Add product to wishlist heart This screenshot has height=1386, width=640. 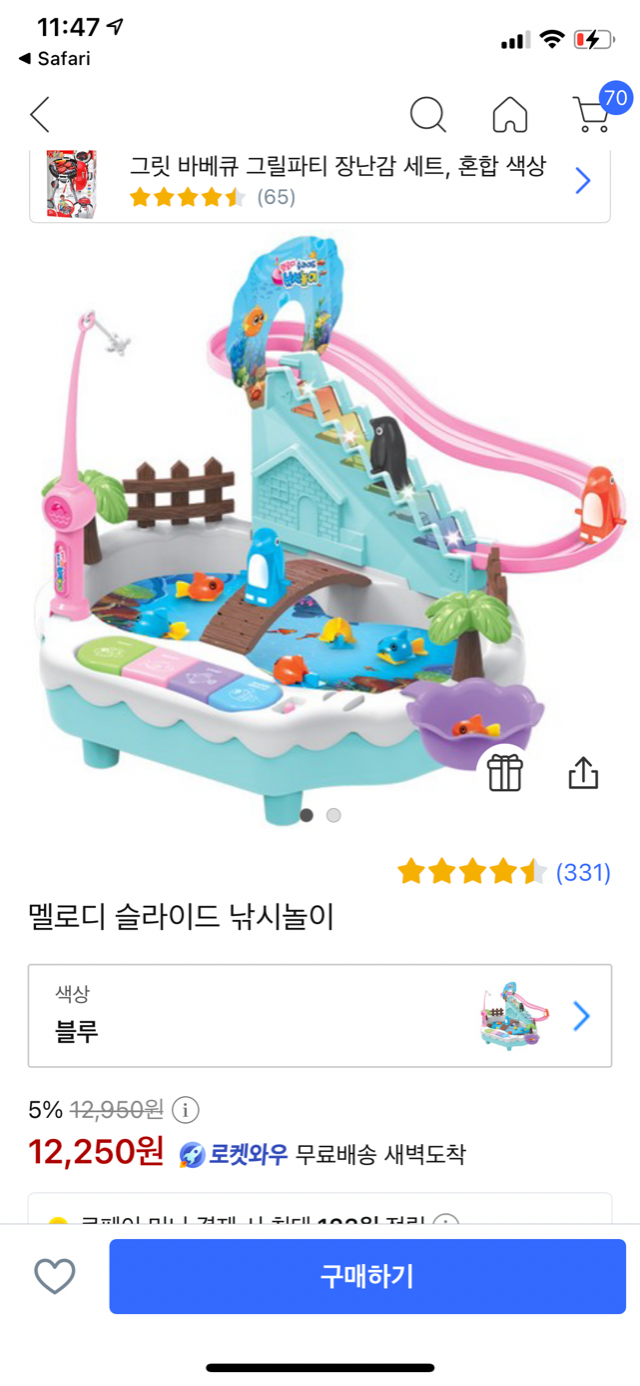pyautogui.click(x=55, y=1276)
